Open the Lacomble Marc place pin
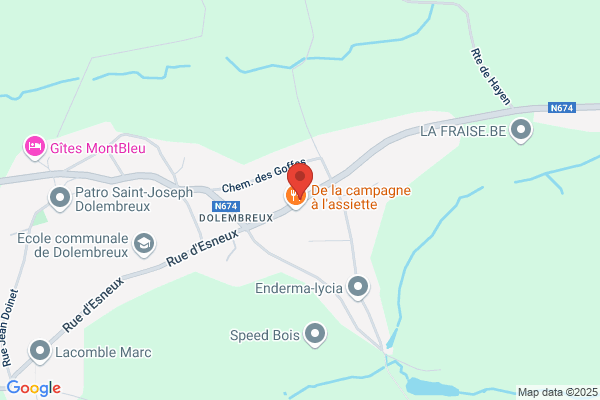 pyautogui.click(x=40, y=351)
